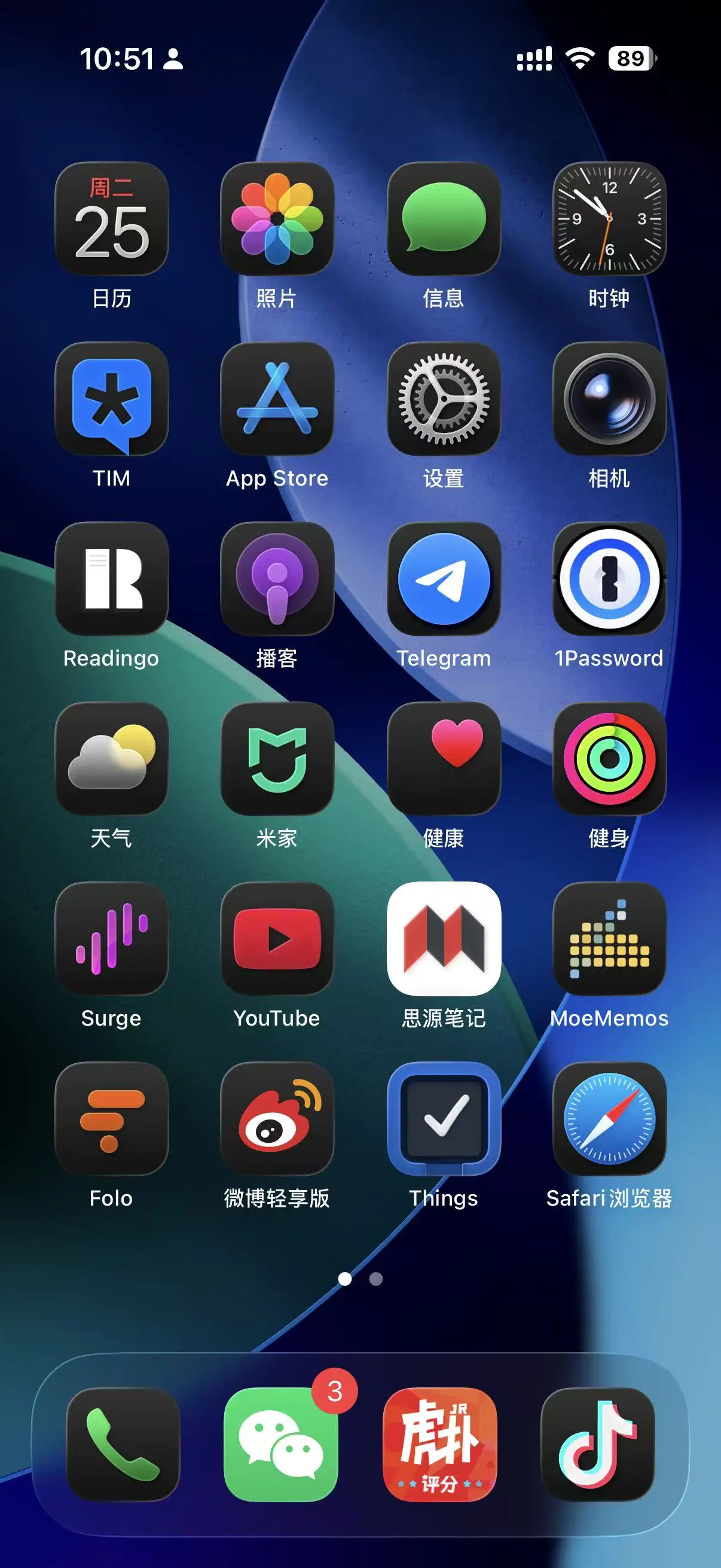721x1568 pixels.
Task: Tap the Phone app in the dock
Action: pos(123,1444)
